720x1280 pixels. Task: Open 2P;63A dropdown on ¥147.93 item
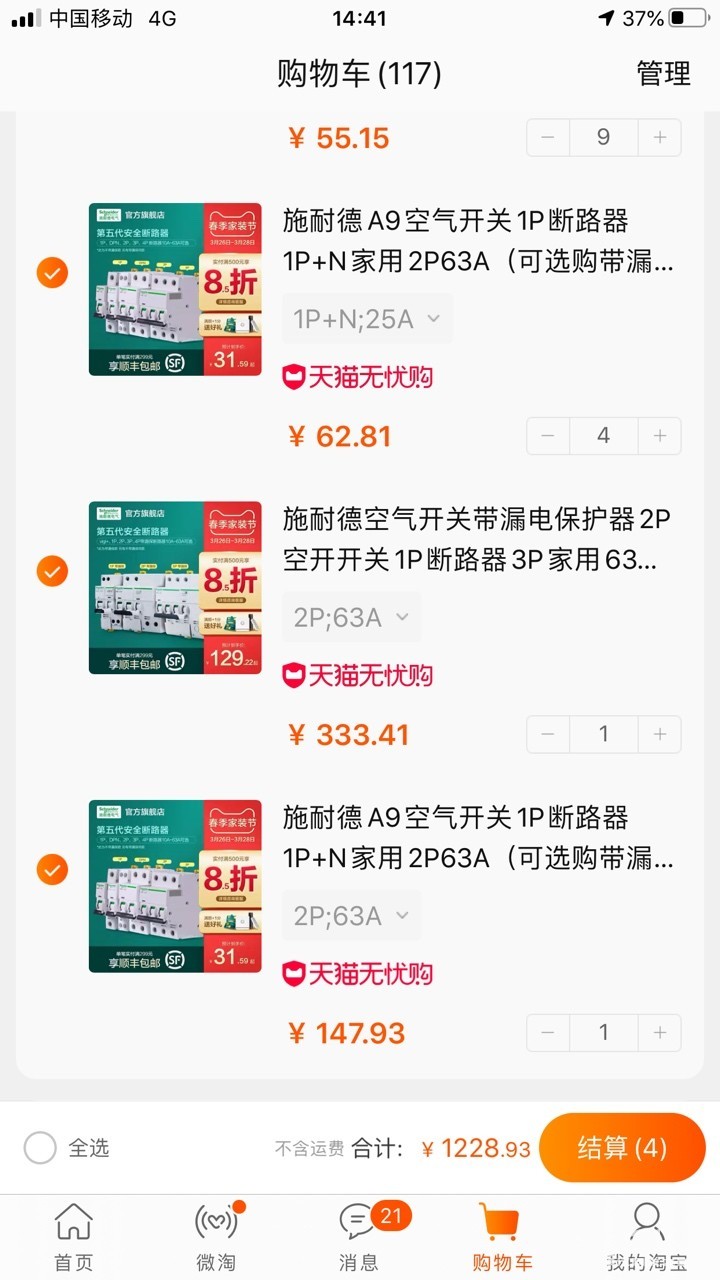(351, 916)
